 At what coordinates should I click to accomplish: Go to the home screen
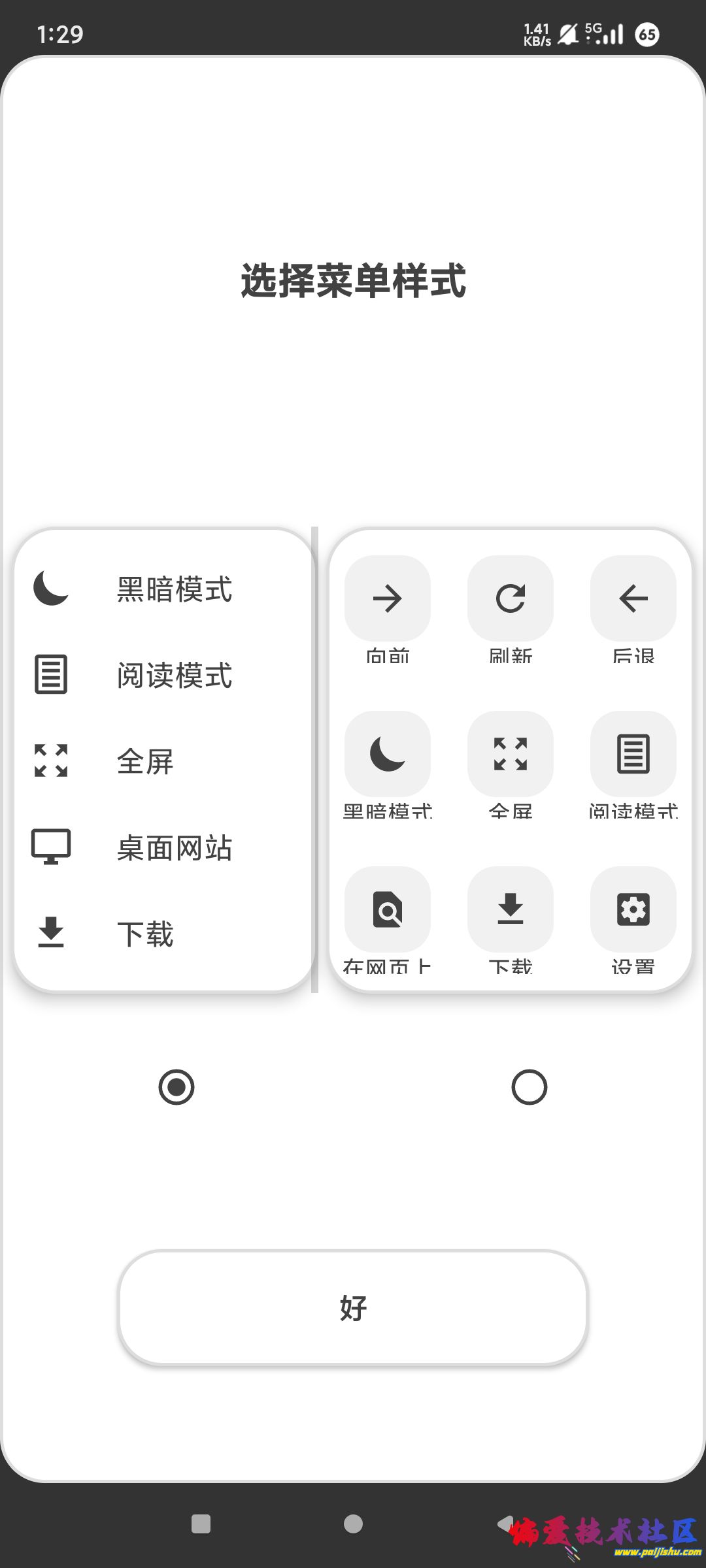353,1524
